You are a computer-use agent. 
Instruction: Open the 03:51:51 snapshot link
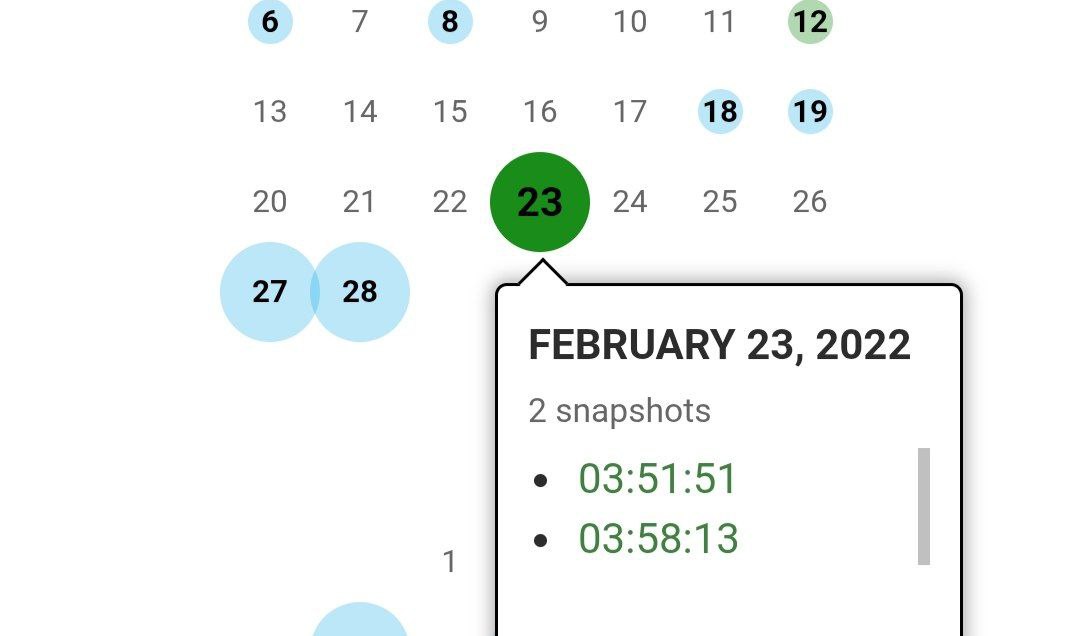click(x=657, y=479)
